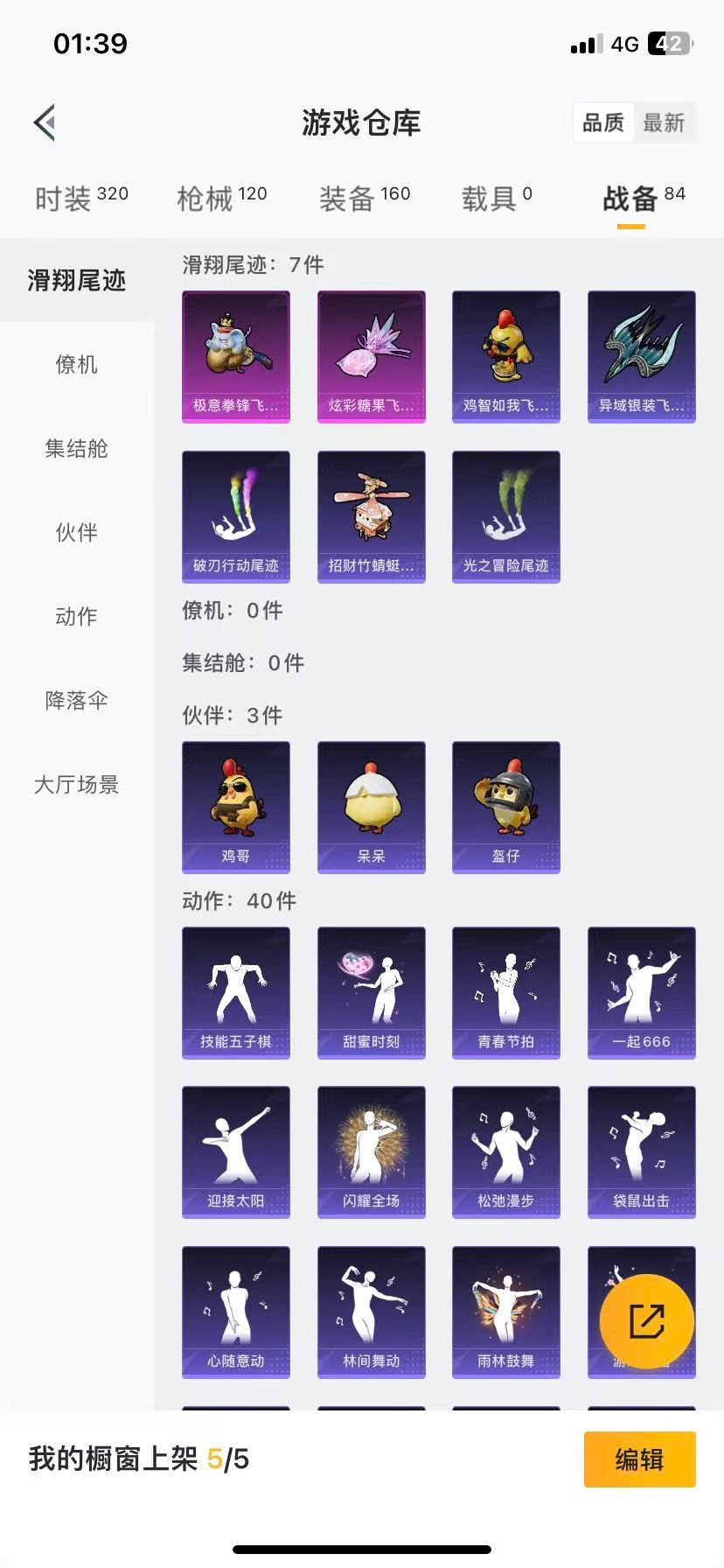Switch sorting to 品质
Viewport: 724px width, 1568px height.
point(603,122)
